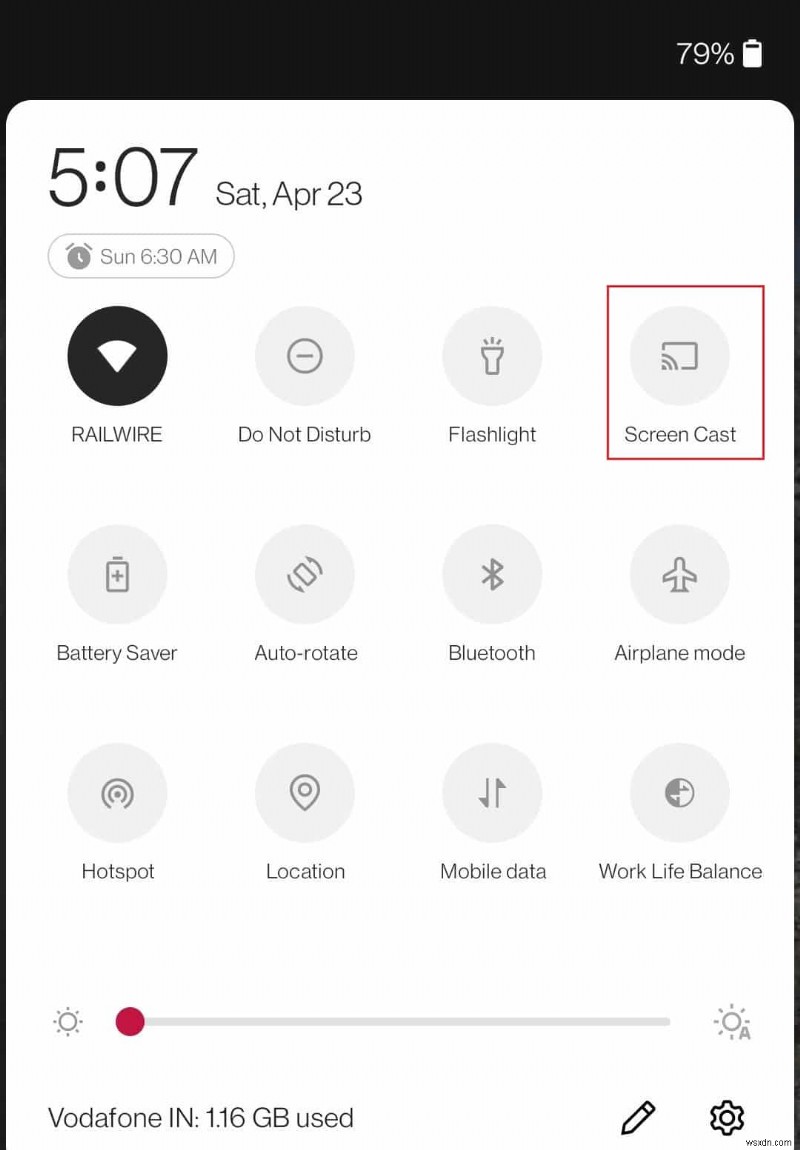Tap the Sun 6:30 AM alarm chip
The height and width of the screenshot is (1150, 800).
pyautogui.click(x=140, y=256)
